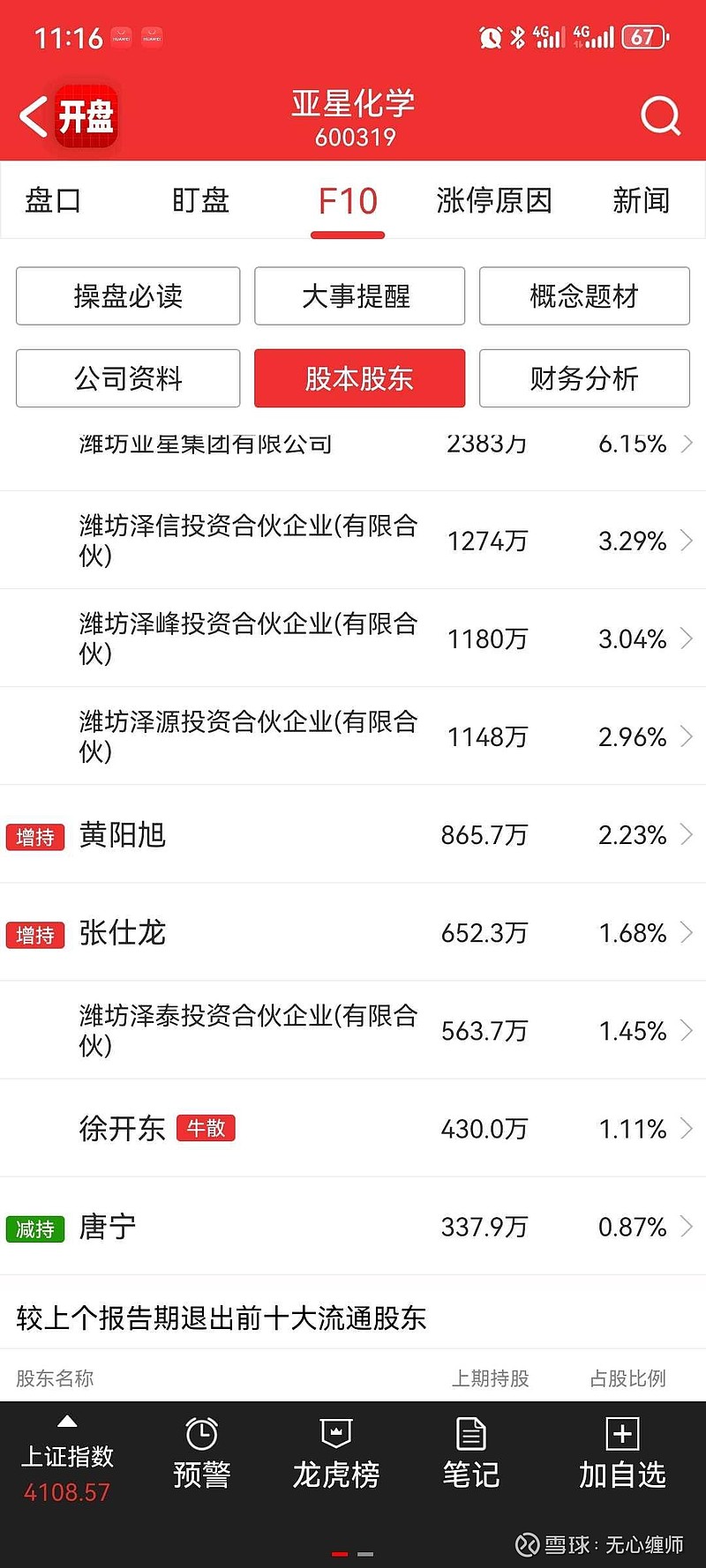This screenshot has height=1568, width=706.
Task: Tap the 加自选 plus icon
Action: [x=622, y=1451]
